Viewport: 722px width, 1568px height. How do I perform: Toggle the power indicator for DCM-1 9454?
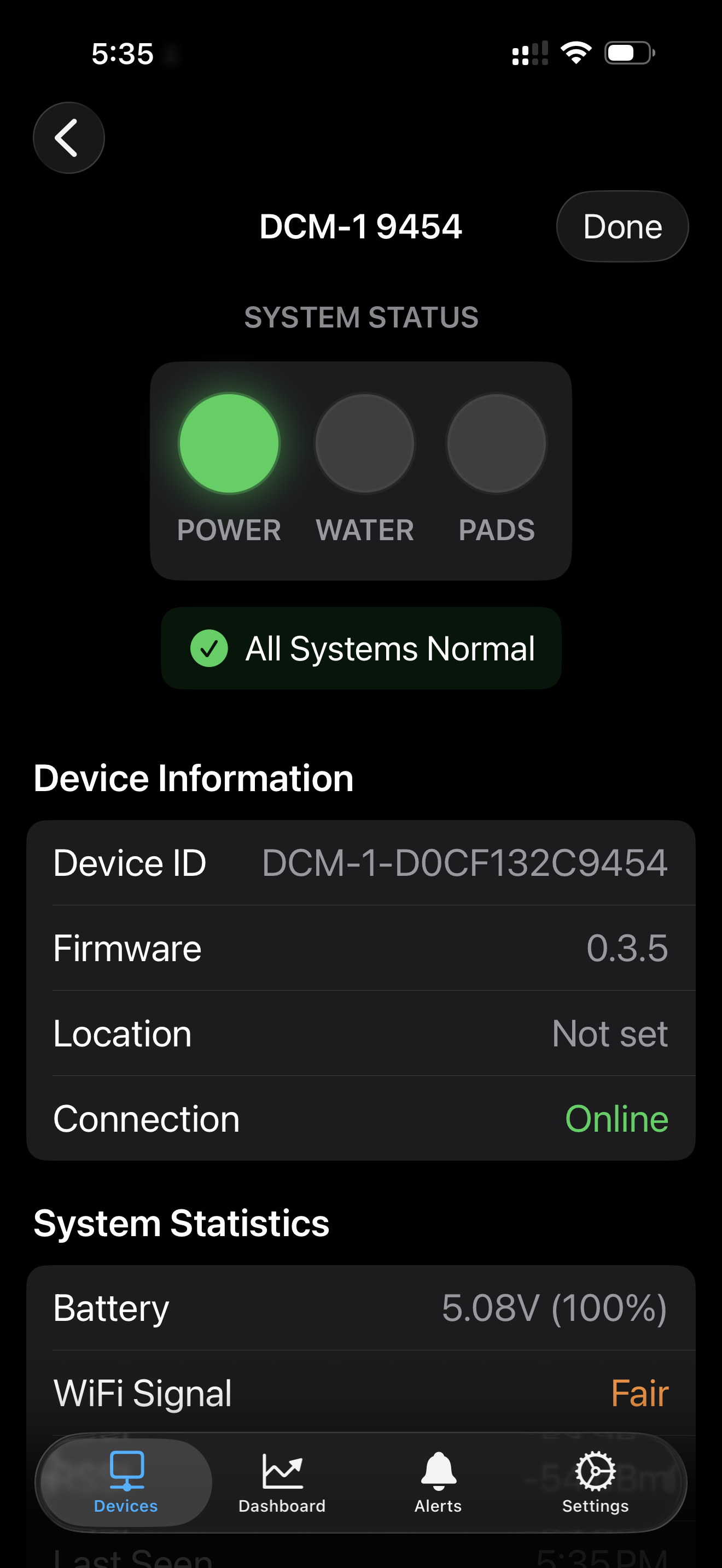(228, 444)
